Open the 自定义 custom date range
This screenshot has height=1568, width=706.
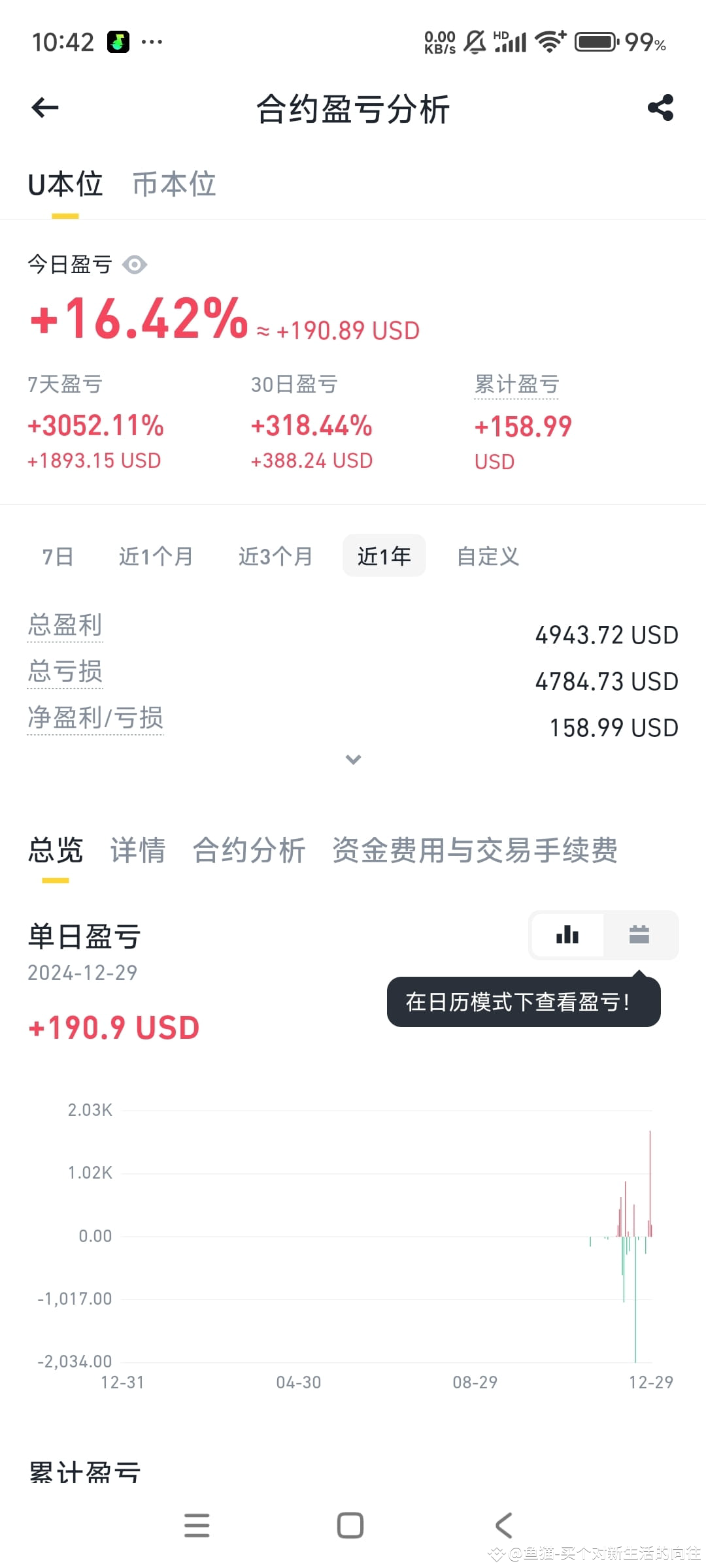pos(488,556)
